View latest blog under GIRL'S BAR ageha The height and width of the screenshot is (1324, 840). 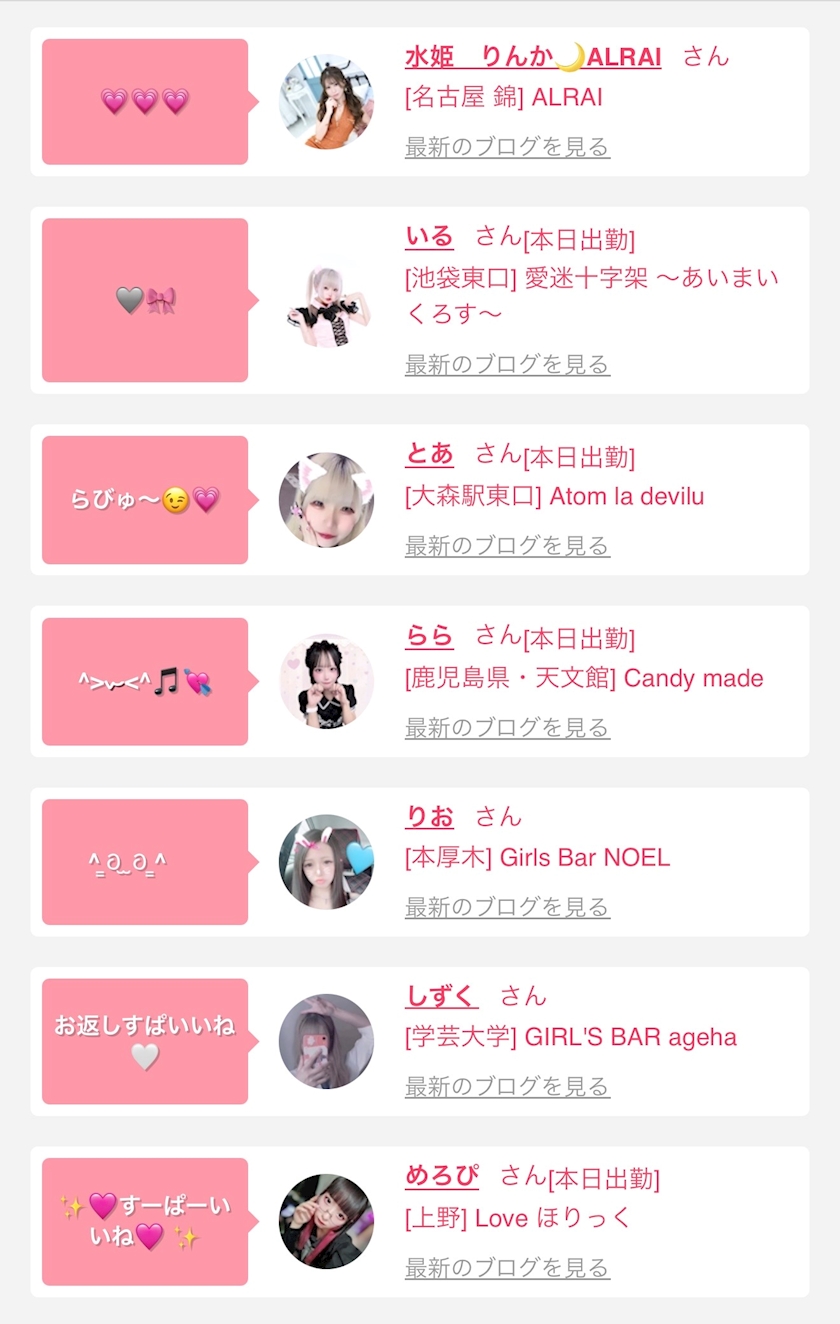point(507,1086)
